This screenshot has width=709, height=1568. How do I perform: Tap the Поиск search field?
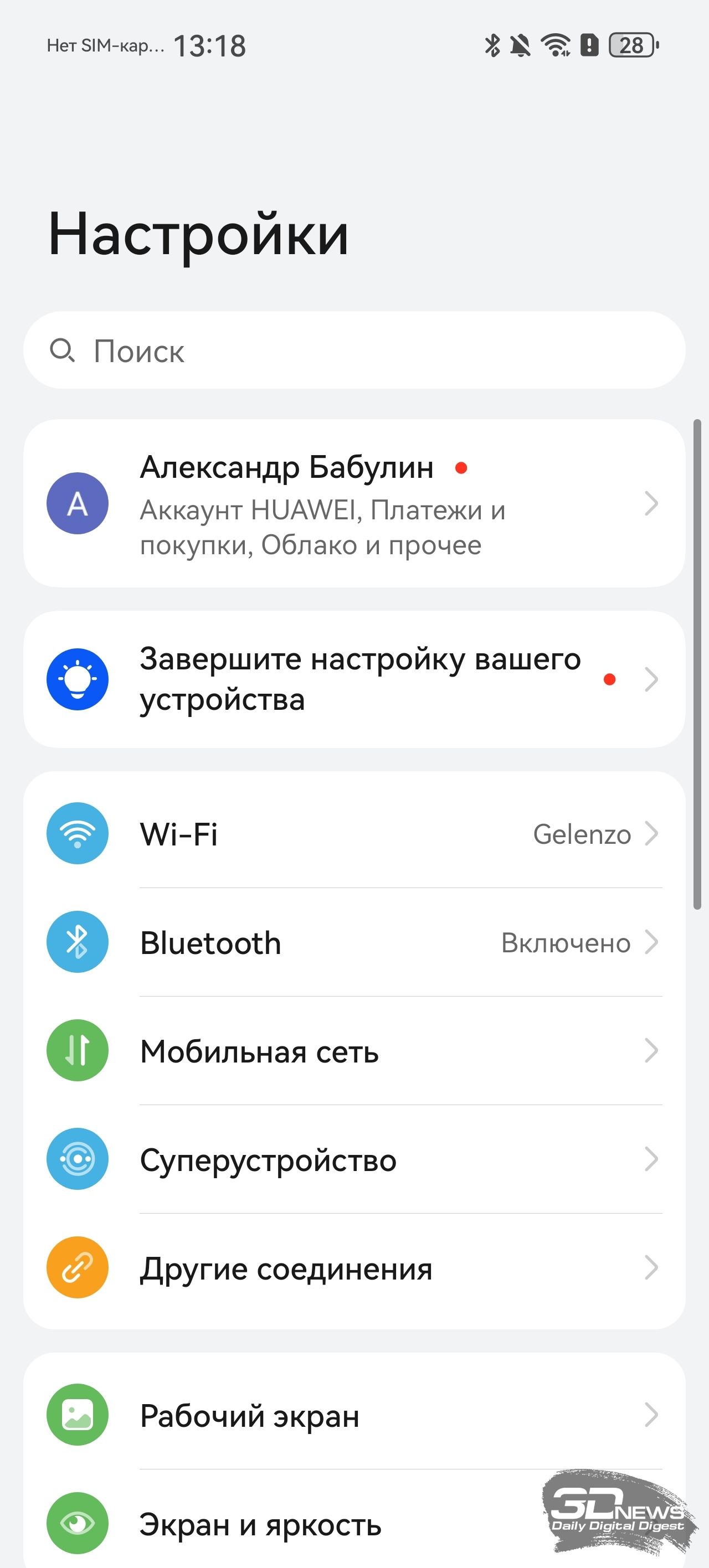pos(353,350)
